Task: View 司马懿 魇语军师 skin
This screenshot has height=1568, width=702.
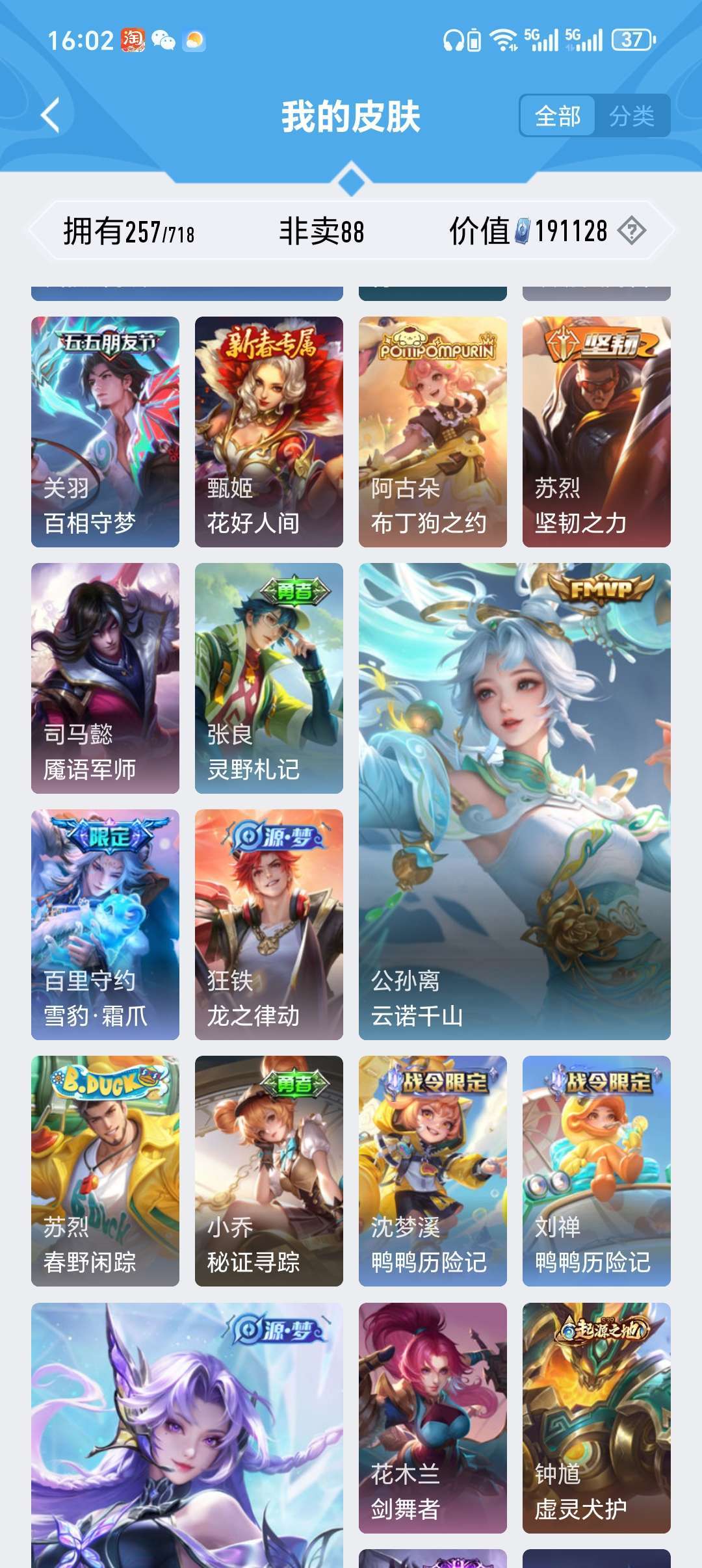Action: pyautogui.click(x=105, y=678)
